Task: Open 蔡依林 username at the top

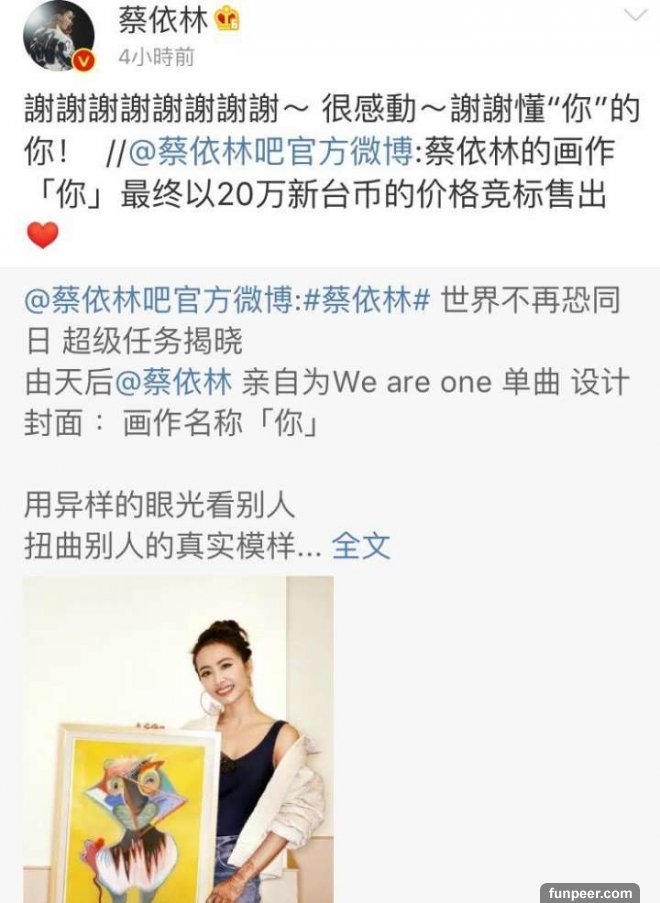Action: click(162, 19)
